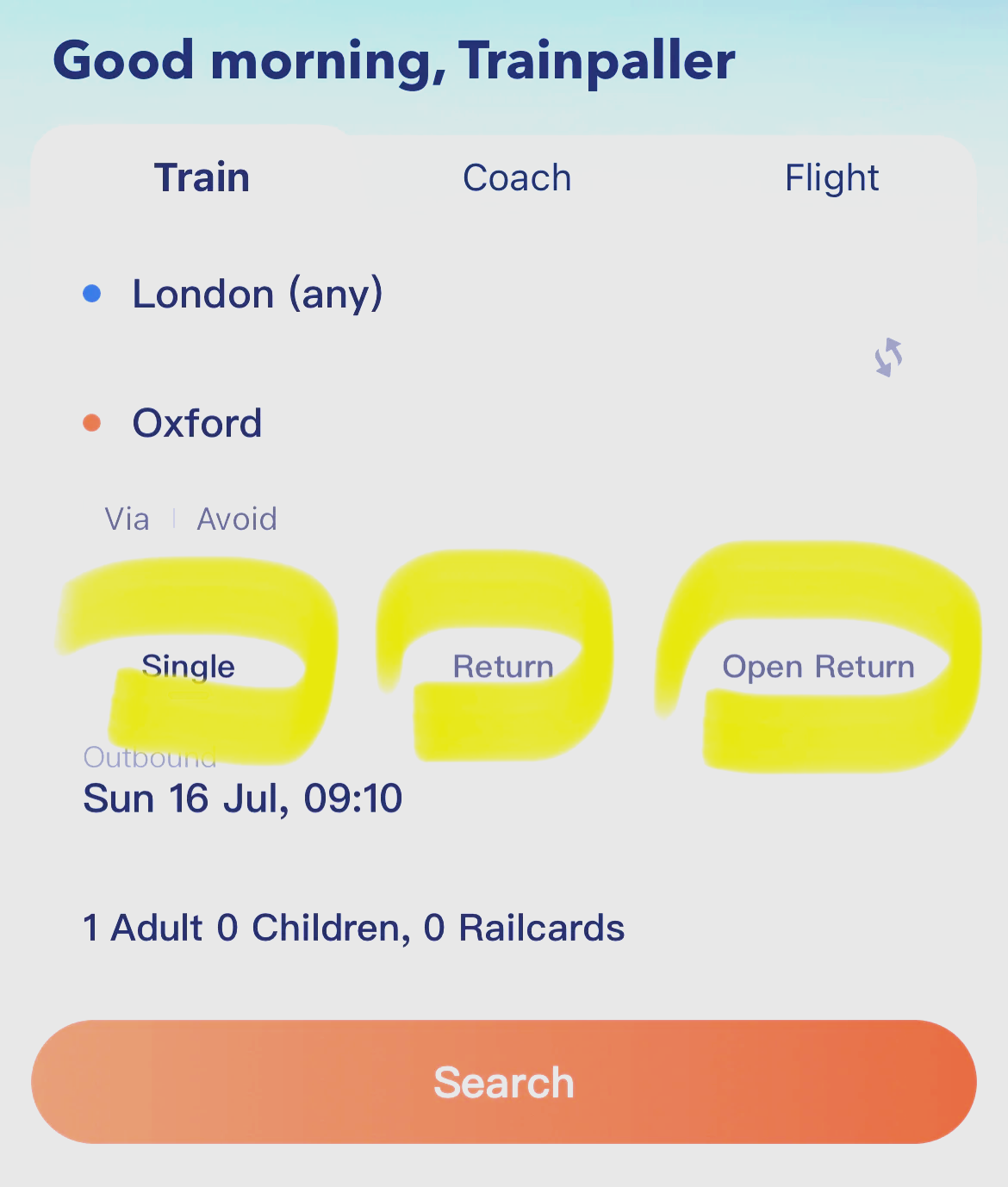Edit the departure station London (any)
This screenshot has height=1187, width=1008.
click(257, 295)
